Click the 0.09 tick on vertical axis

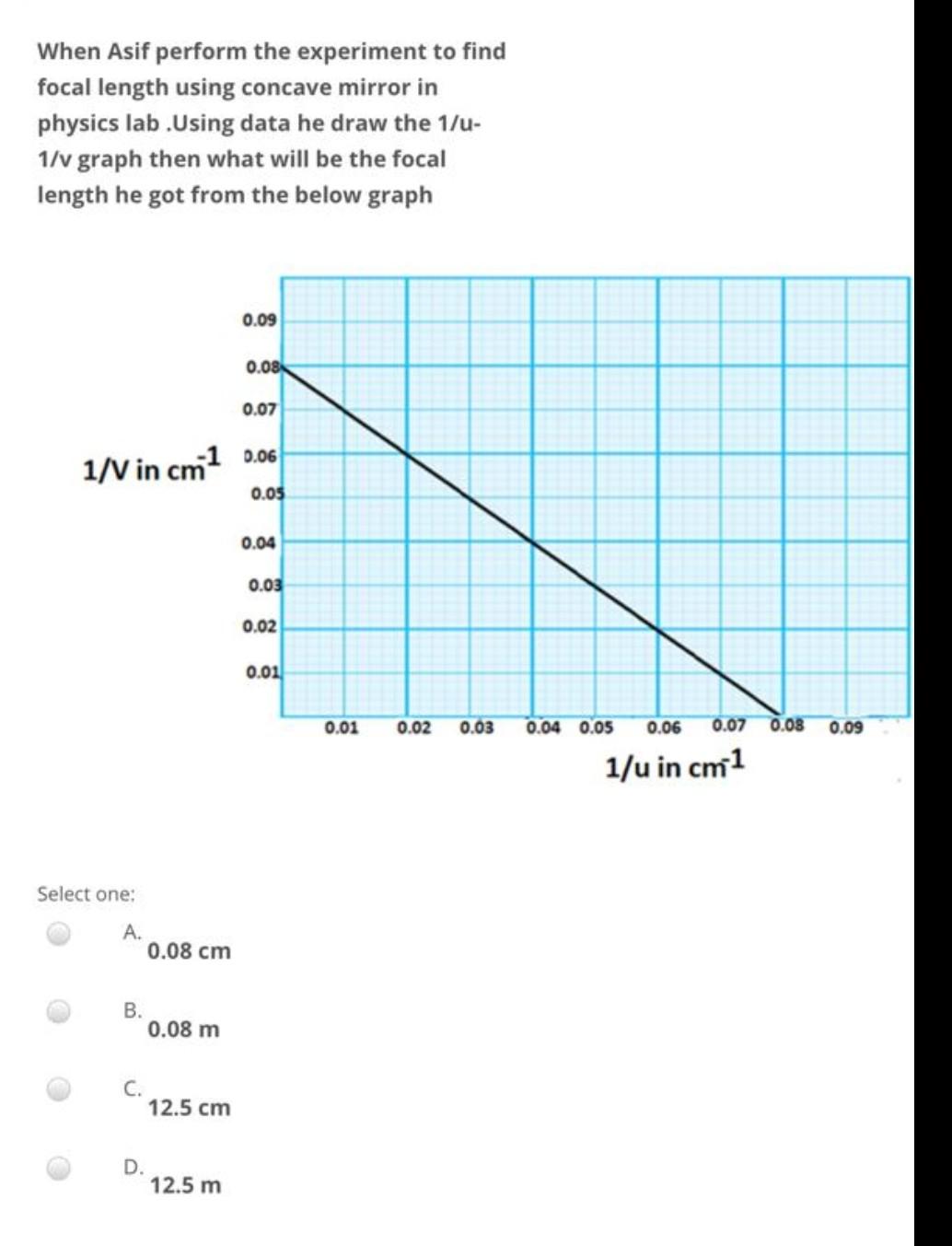[259, 320]
